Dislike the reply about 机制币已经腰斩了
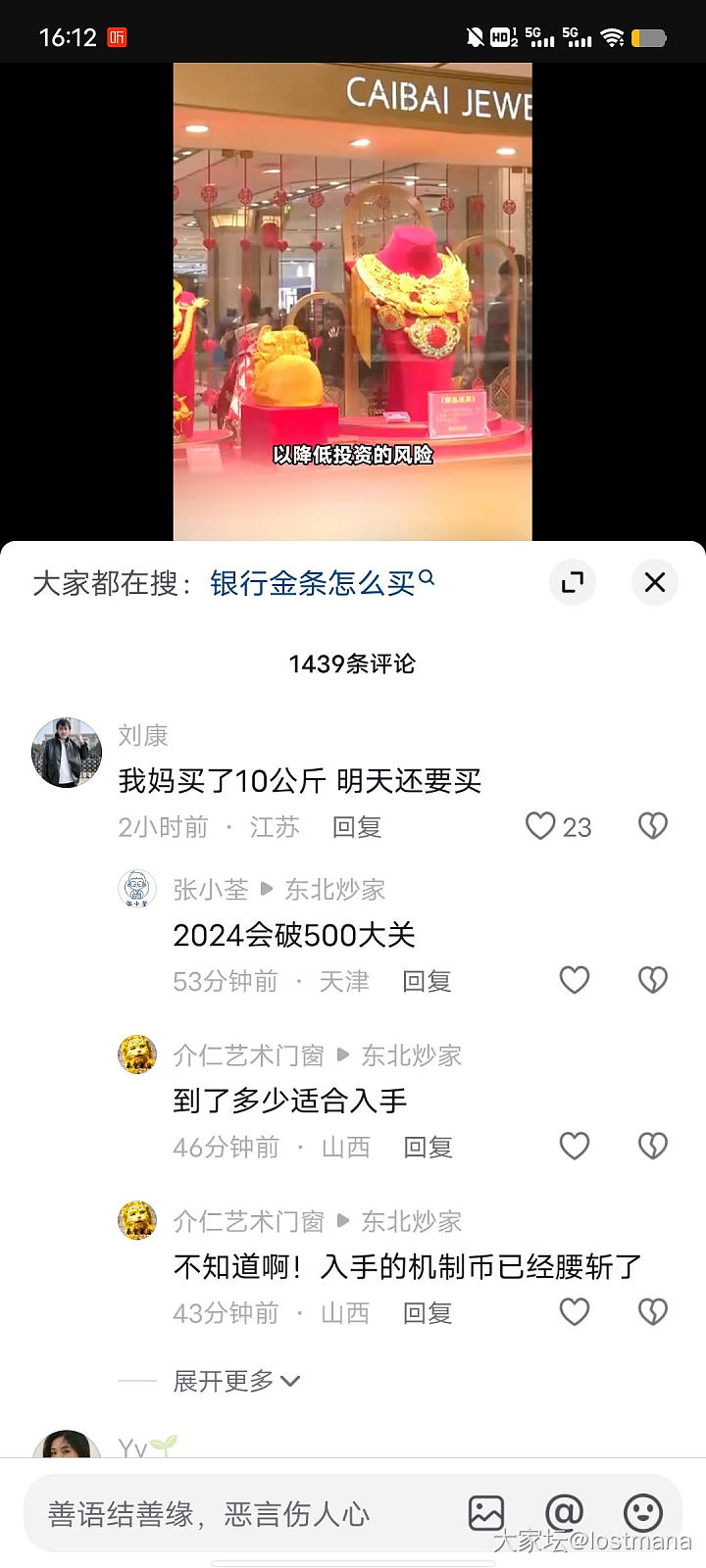706x1568 pixels. click(653, 1311)
